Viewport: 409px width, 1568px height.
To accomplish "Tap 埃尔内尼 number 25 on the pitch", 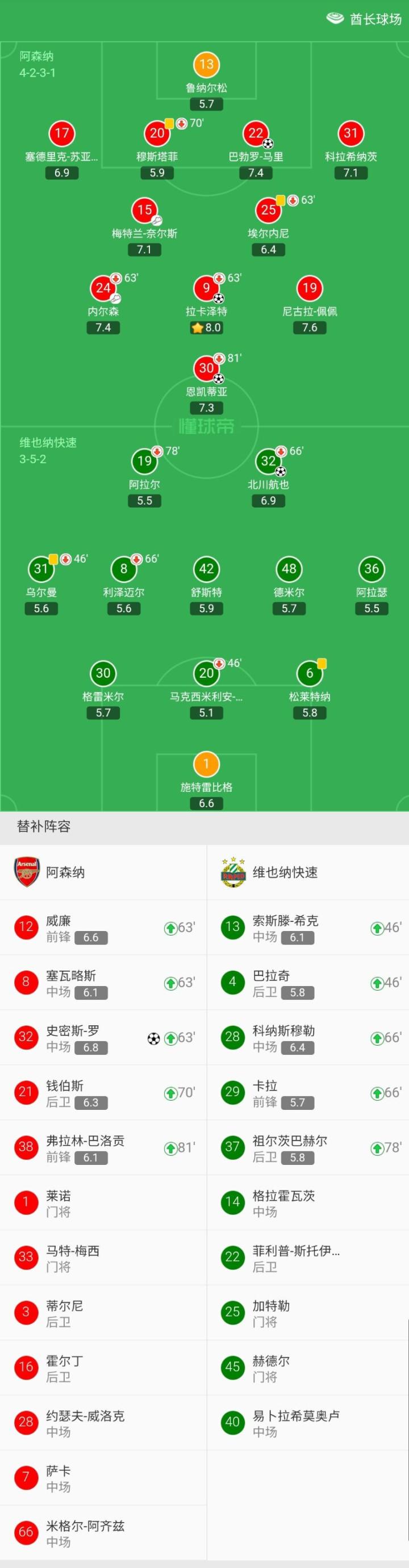I will pyautogui.click(x=268, y=211).
